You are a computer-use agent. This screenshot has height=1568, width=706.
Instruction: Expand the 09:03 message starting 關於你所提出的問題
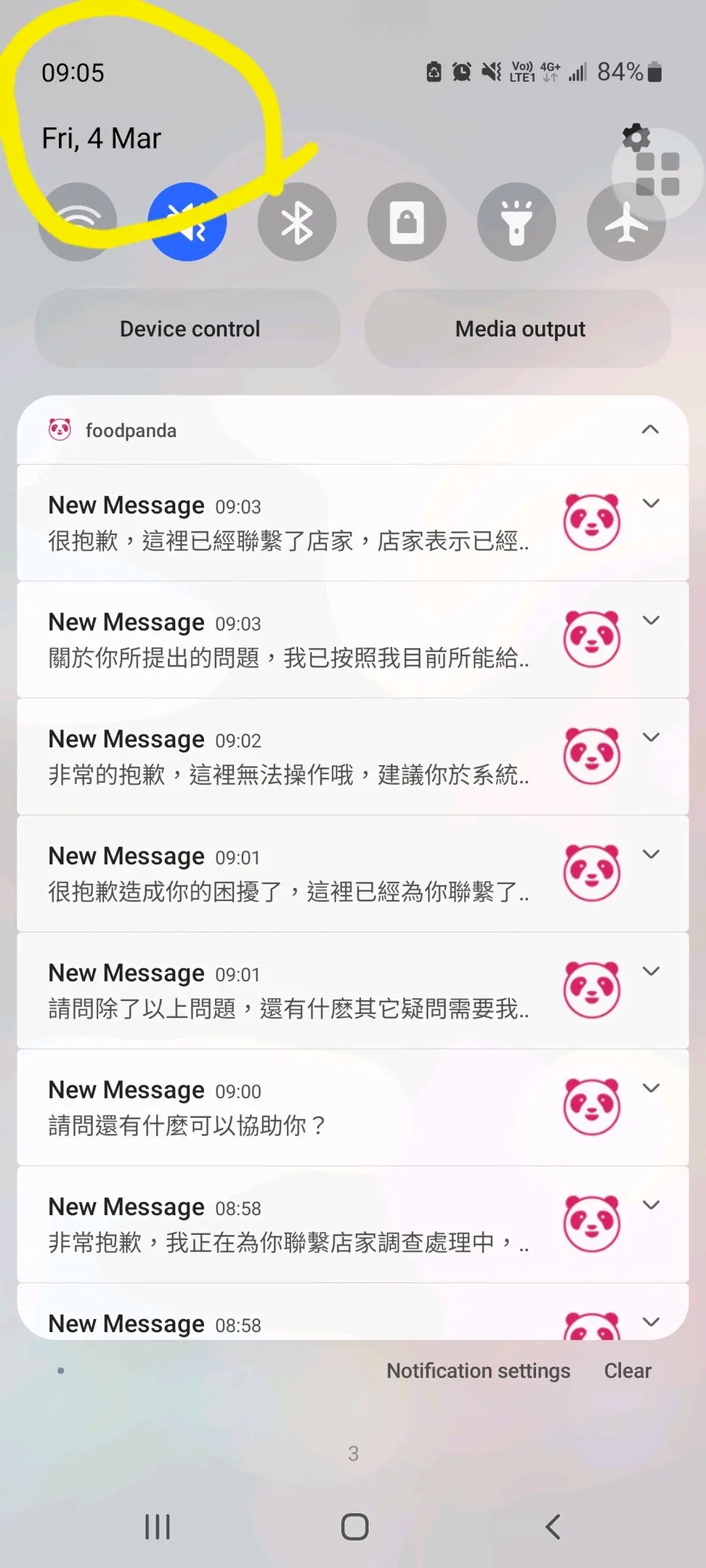click(x=651, y=621)
